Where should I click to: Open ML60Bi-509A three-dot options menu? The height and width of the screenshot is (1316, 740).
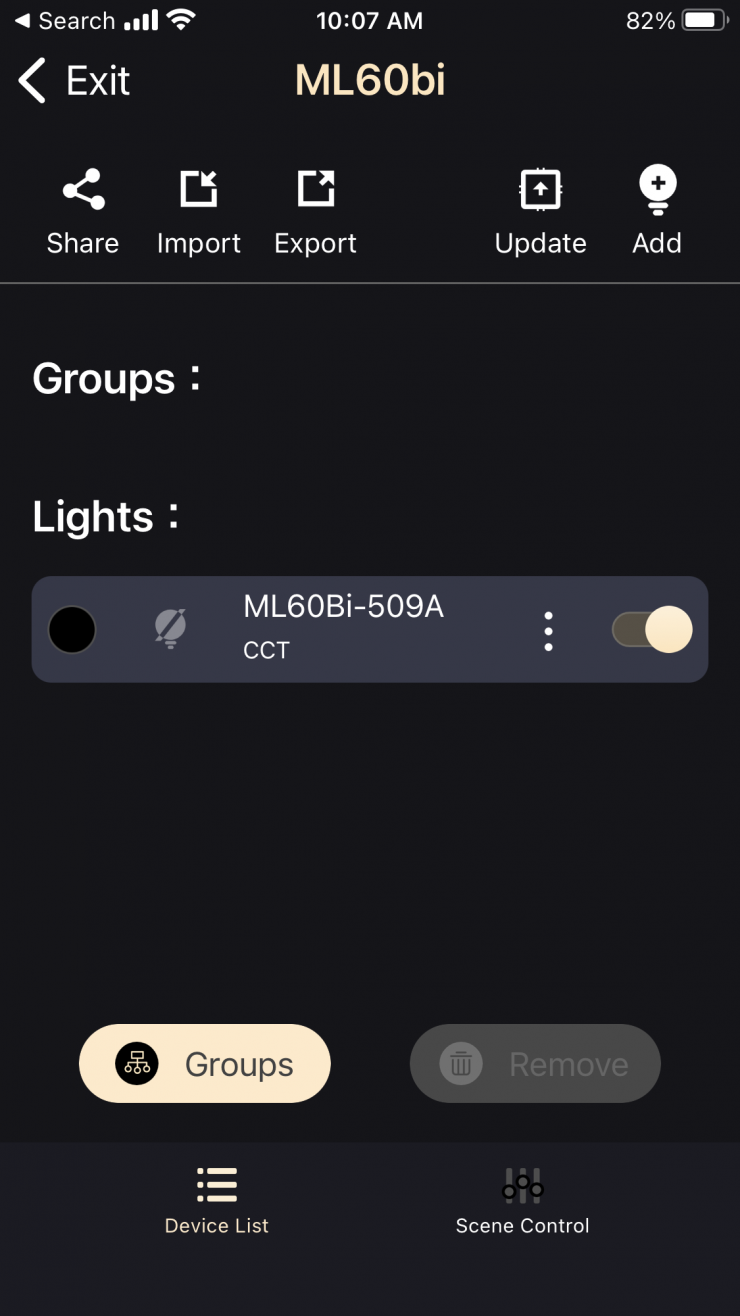click(548, 631)
